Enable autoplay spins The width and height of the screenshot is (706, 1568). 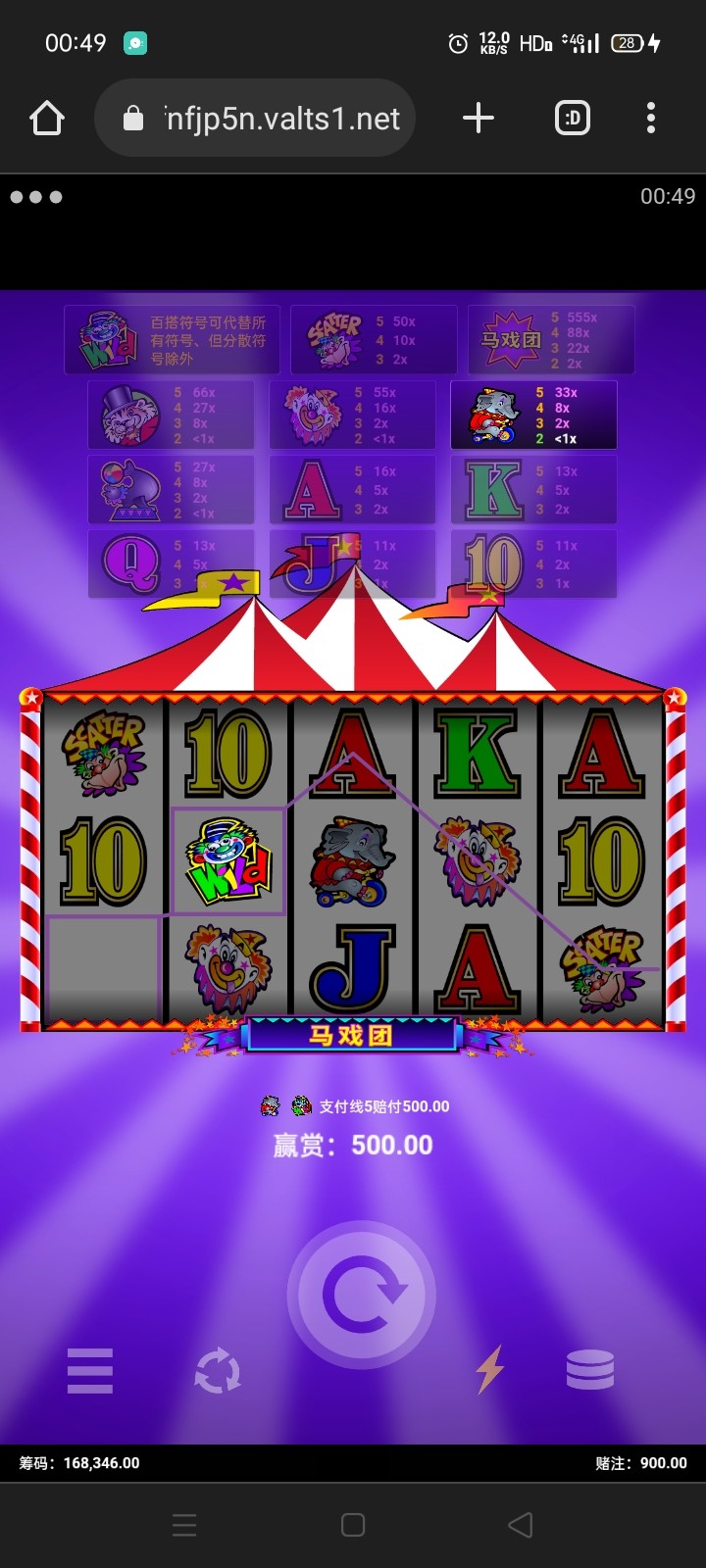(x=218, y=1370)
